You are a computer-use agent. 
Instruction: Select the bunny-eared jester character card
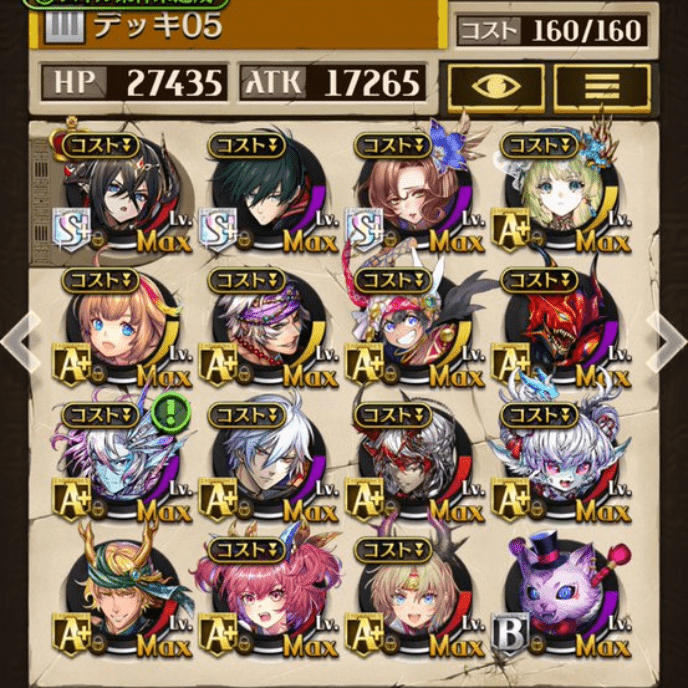[x=410, y=322]
